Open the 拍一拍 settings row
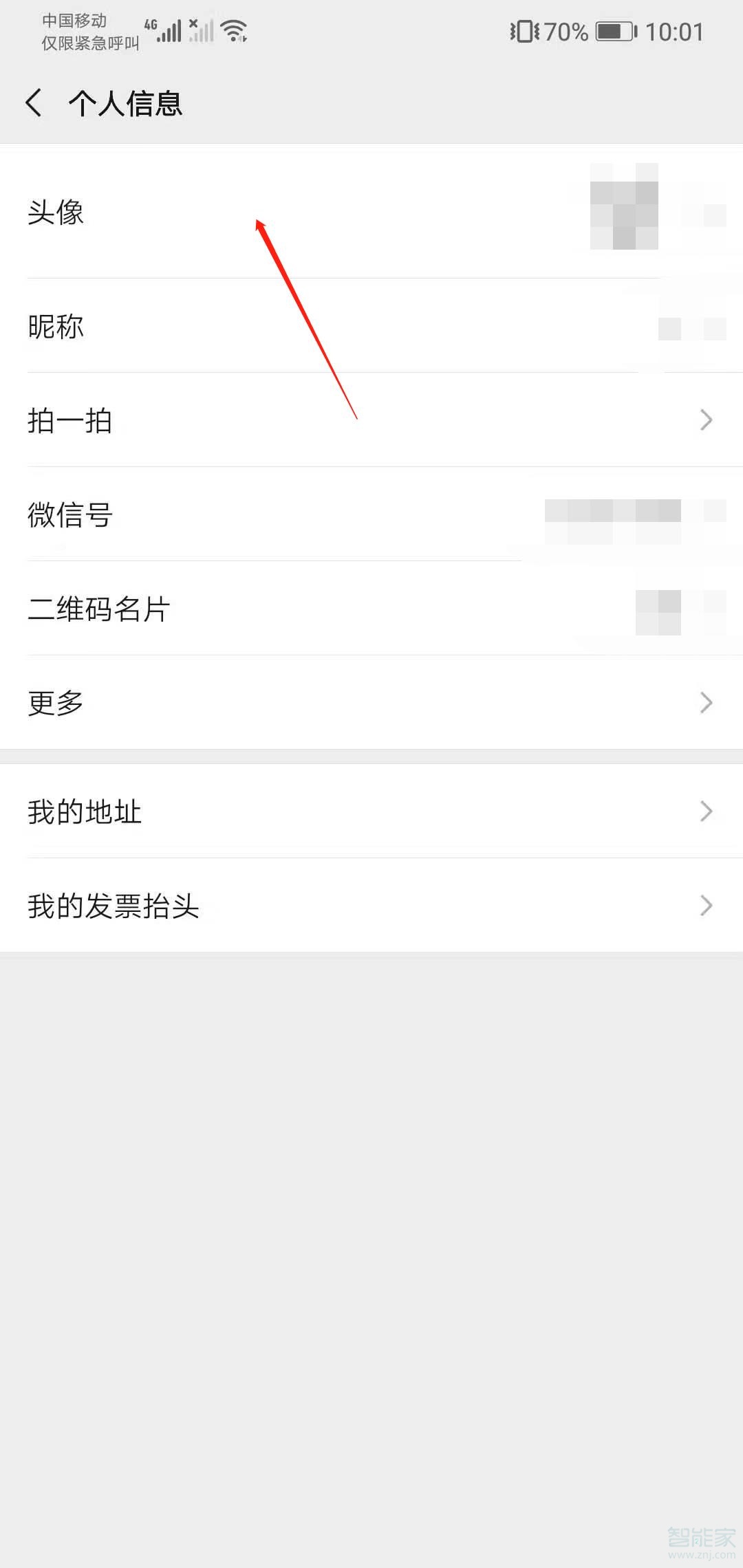This screenshot has width=743, height=1568. point(371,420)
